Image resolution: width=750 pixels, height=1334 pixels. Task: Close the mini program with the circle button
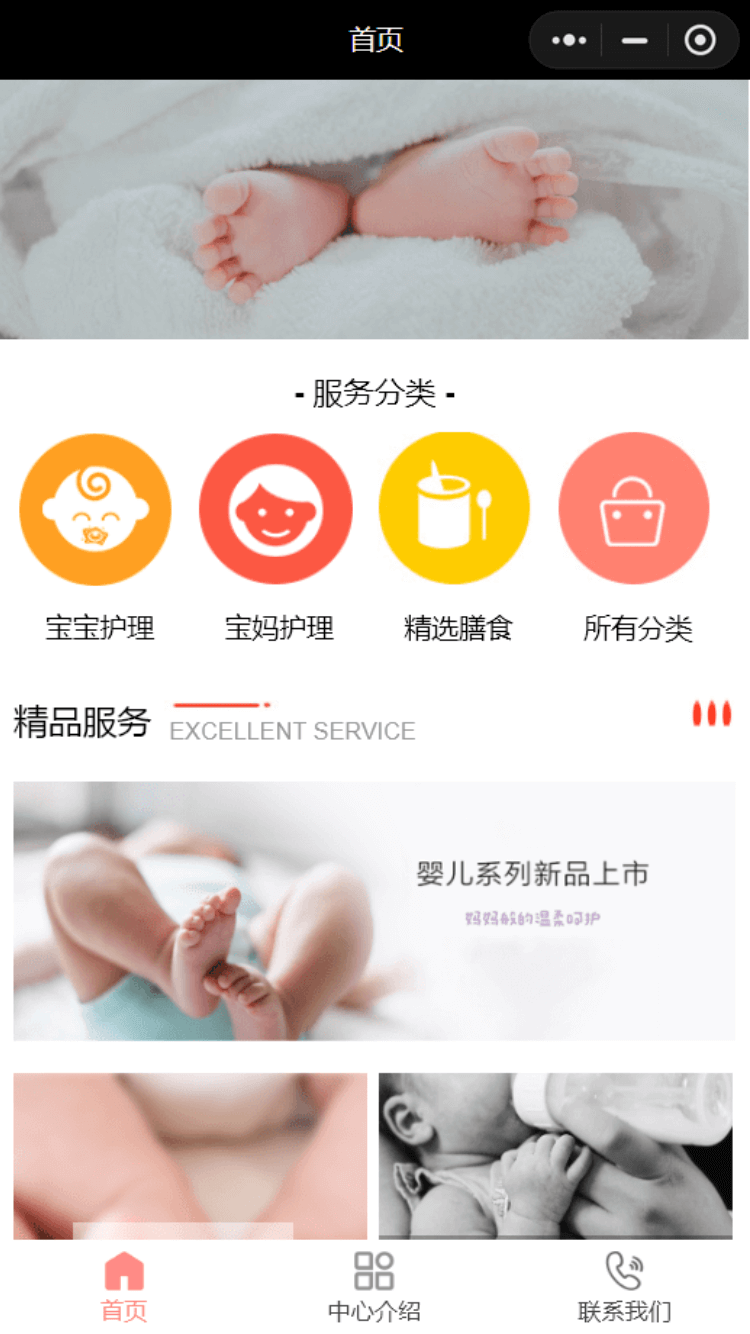(x=700, y=41)
